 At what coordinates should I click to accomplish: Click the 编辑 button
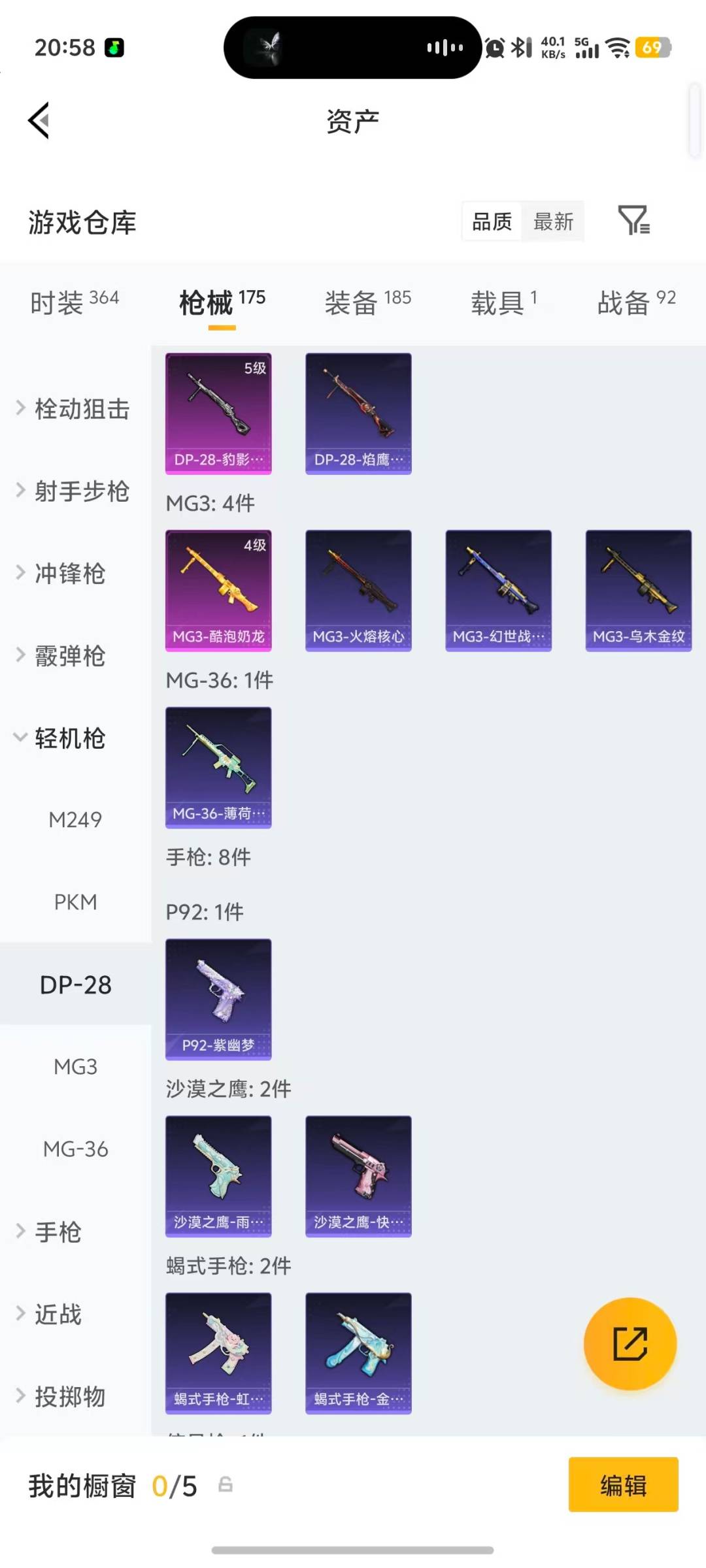coord(623,1486)
